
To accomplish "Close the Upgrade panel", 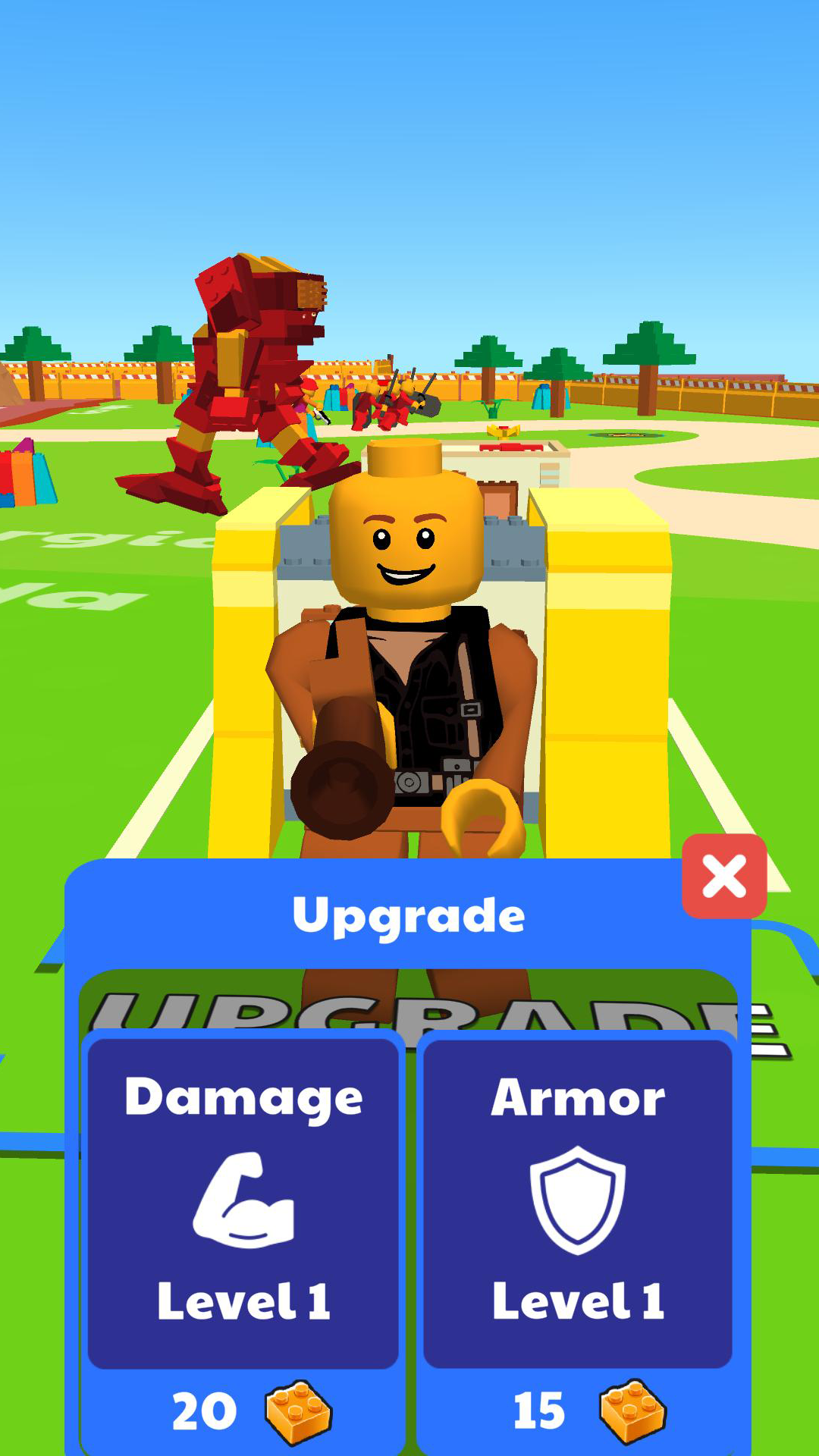I will (724, 876).
